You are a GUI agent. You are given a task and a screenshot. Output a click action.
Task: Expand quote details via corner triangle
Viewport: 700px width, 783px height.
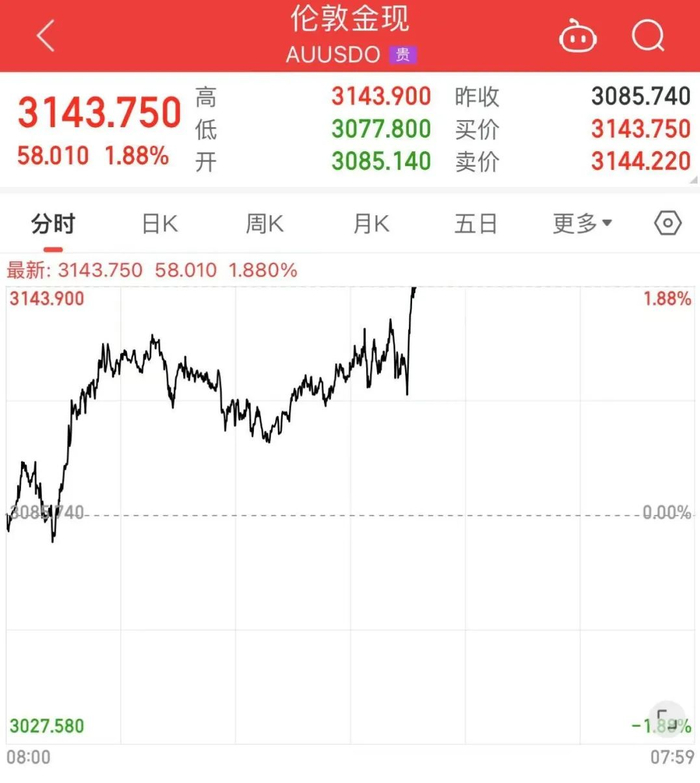[x=694, y=180]
